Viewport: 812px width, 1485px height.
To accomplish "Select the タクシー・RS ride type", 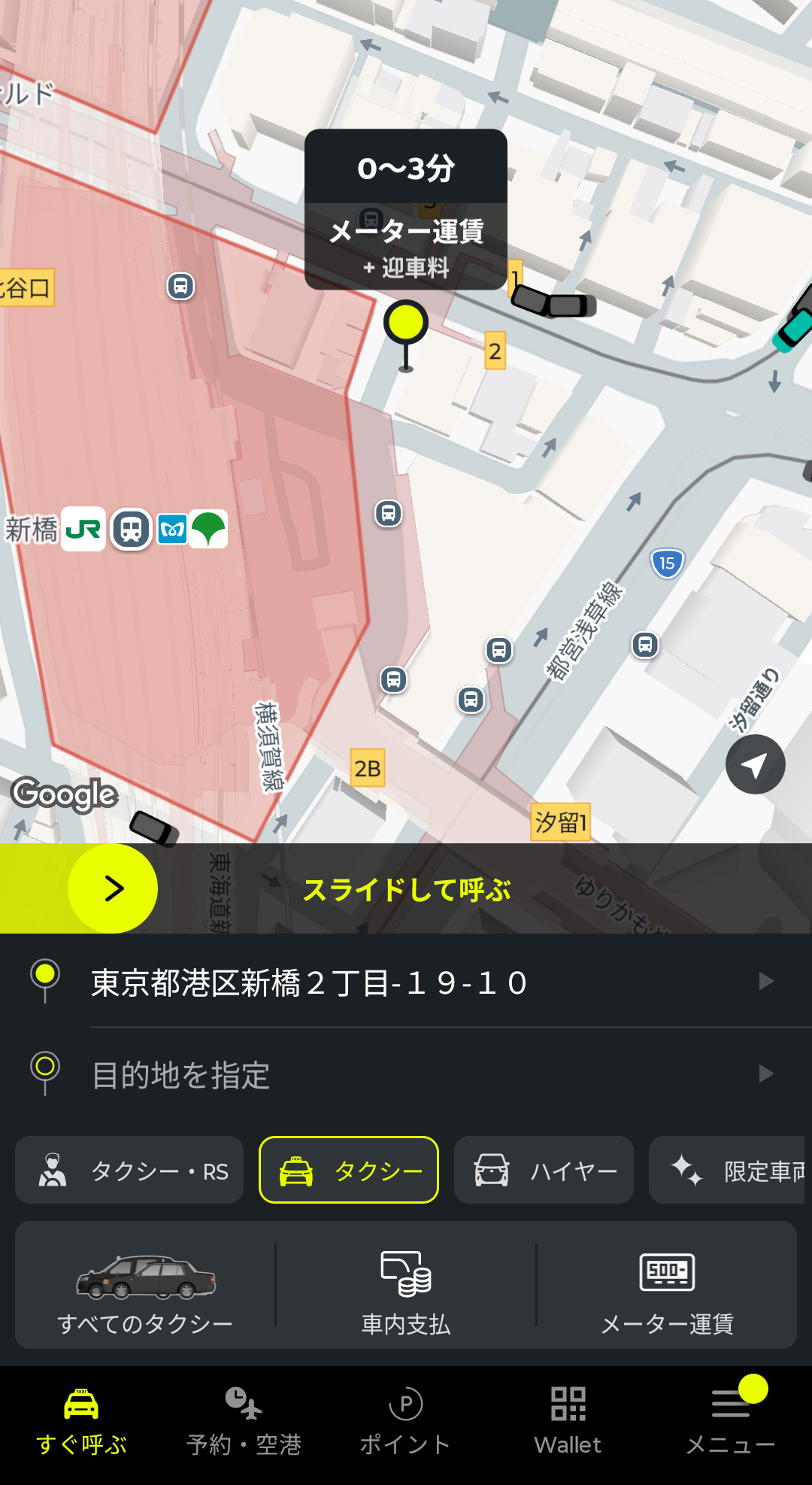I will [129, 1171].
